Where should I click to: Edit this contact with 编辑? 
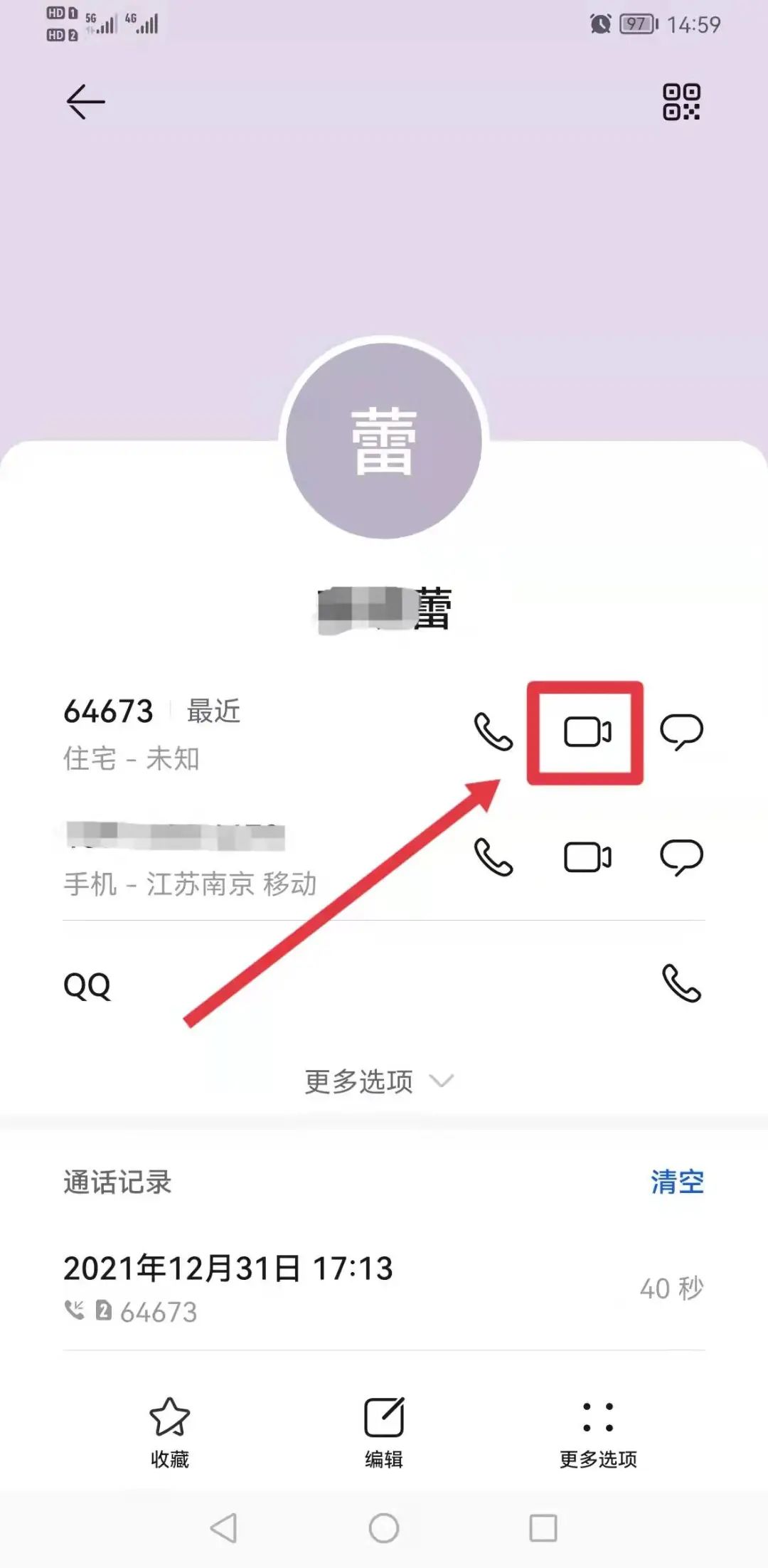pos(384,1431)
